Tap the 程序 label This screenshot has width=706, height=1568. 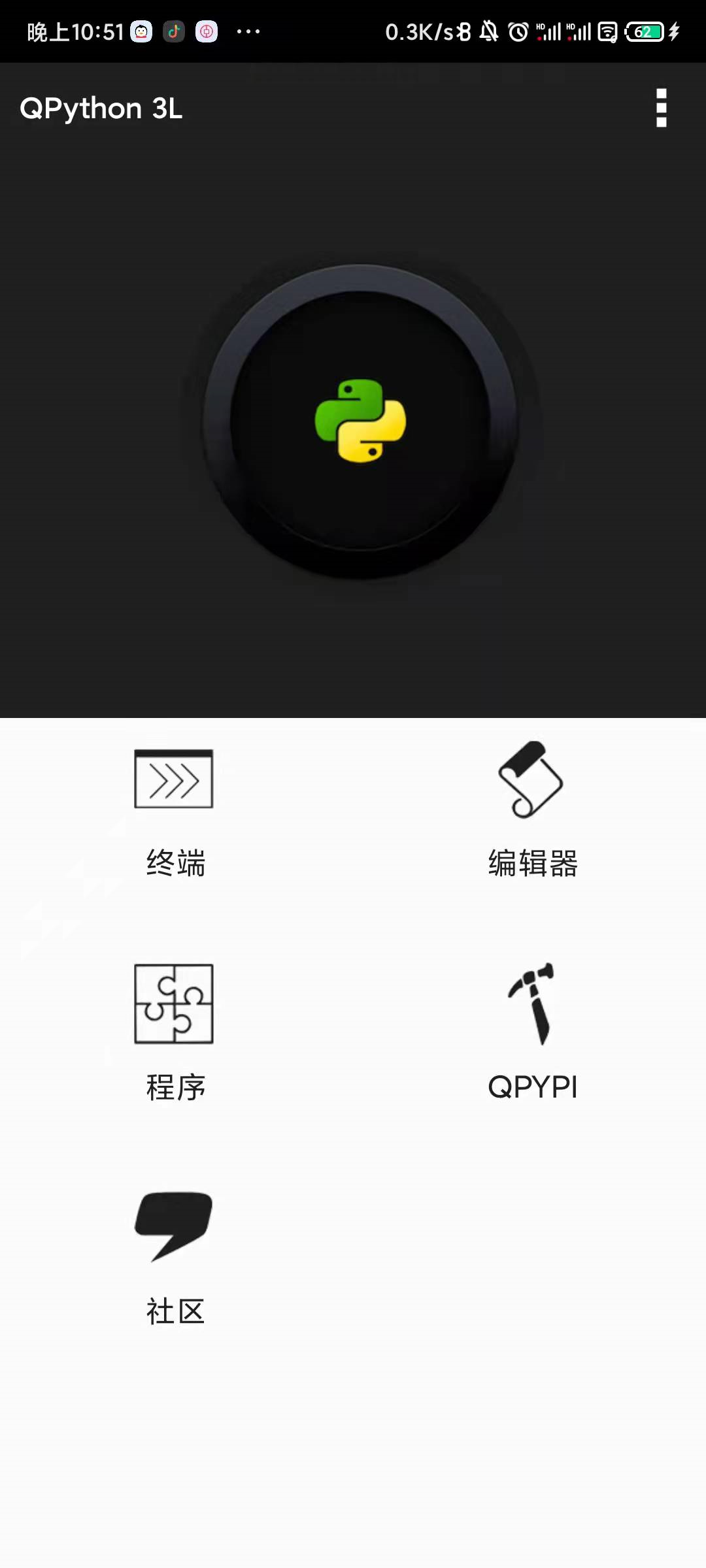tap(175, 1086)
